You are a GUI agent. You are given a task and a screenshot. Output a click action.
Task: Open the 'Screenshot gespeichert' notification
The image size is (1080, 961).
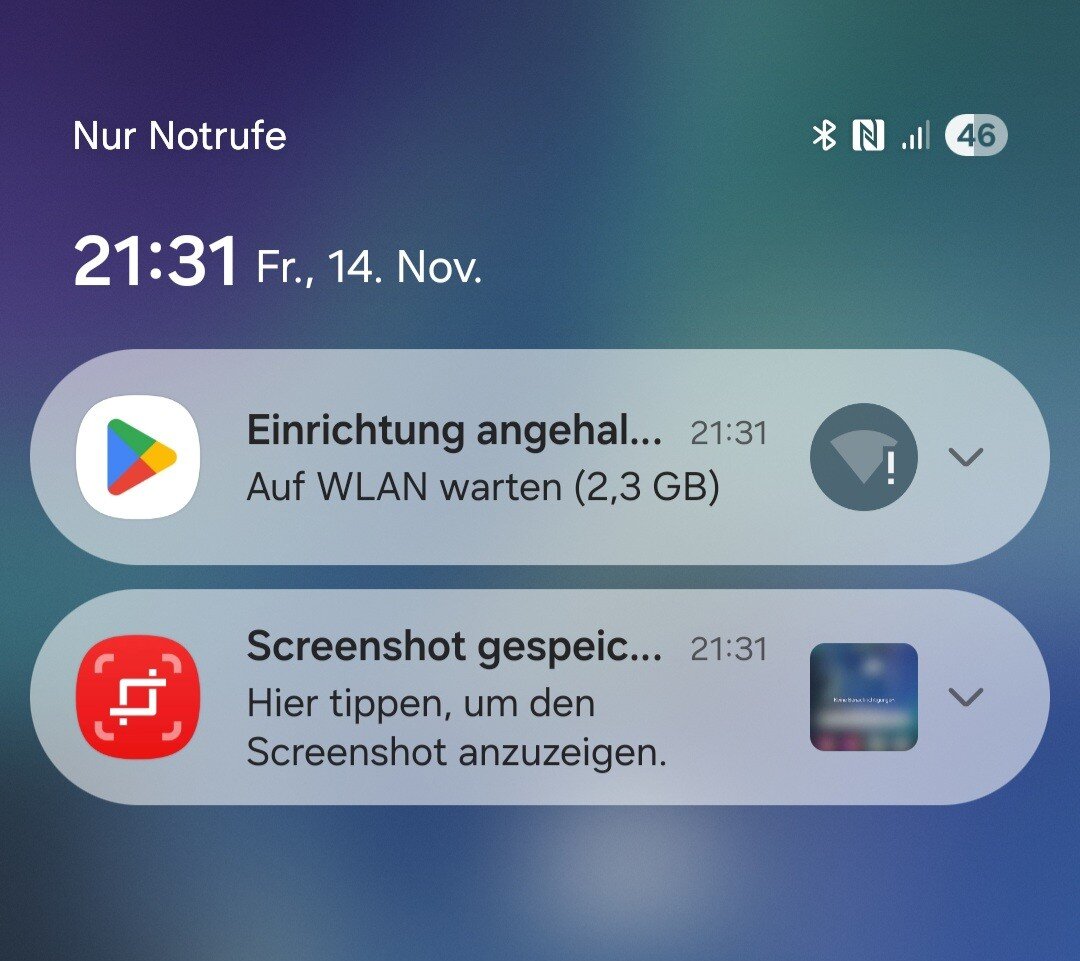coord(480,698)
